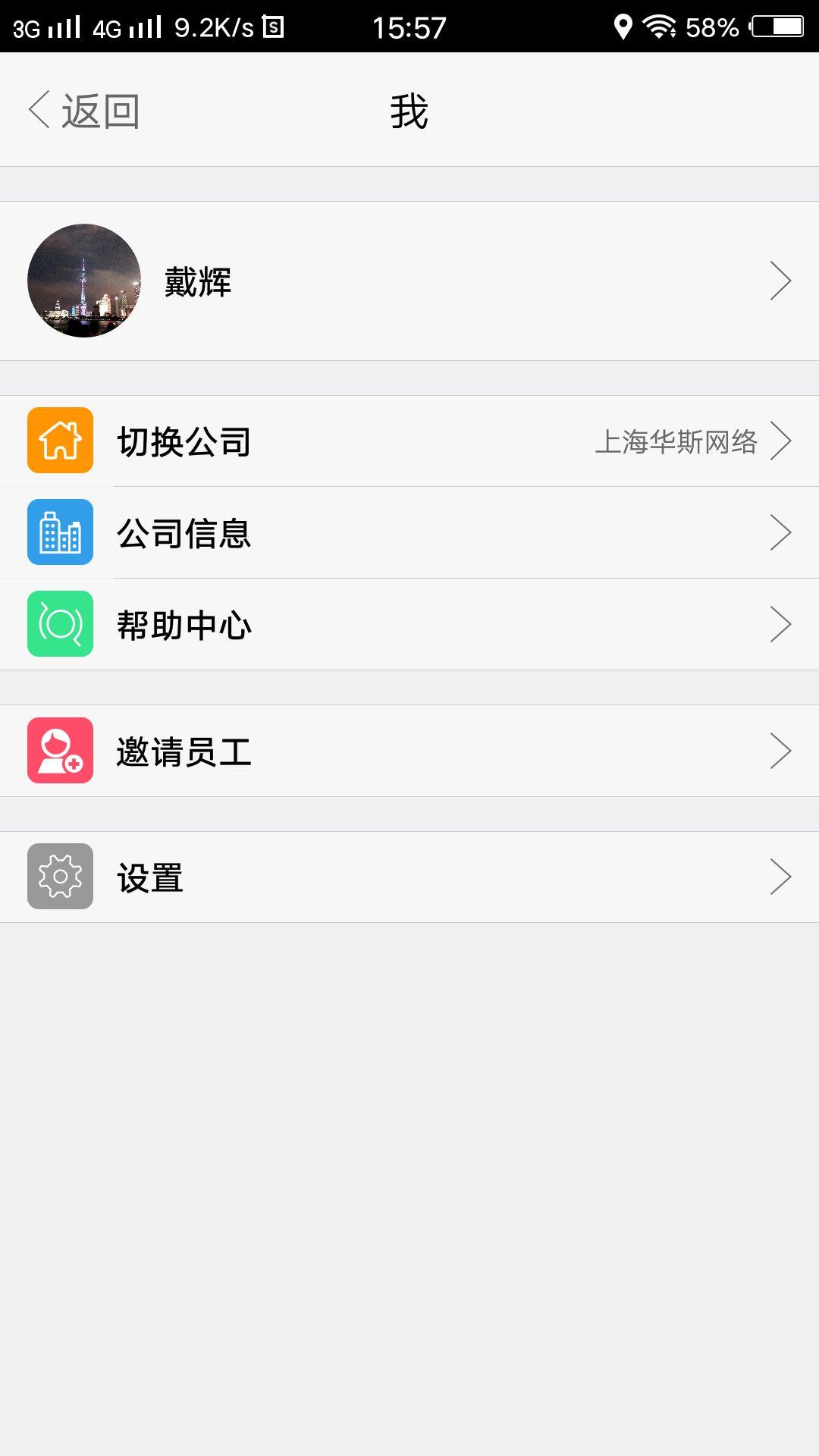Click the blue building icon beside 公司信息
Image resolution: width=819 pixels, height=1456 pixels.
[x=60, y=533]
